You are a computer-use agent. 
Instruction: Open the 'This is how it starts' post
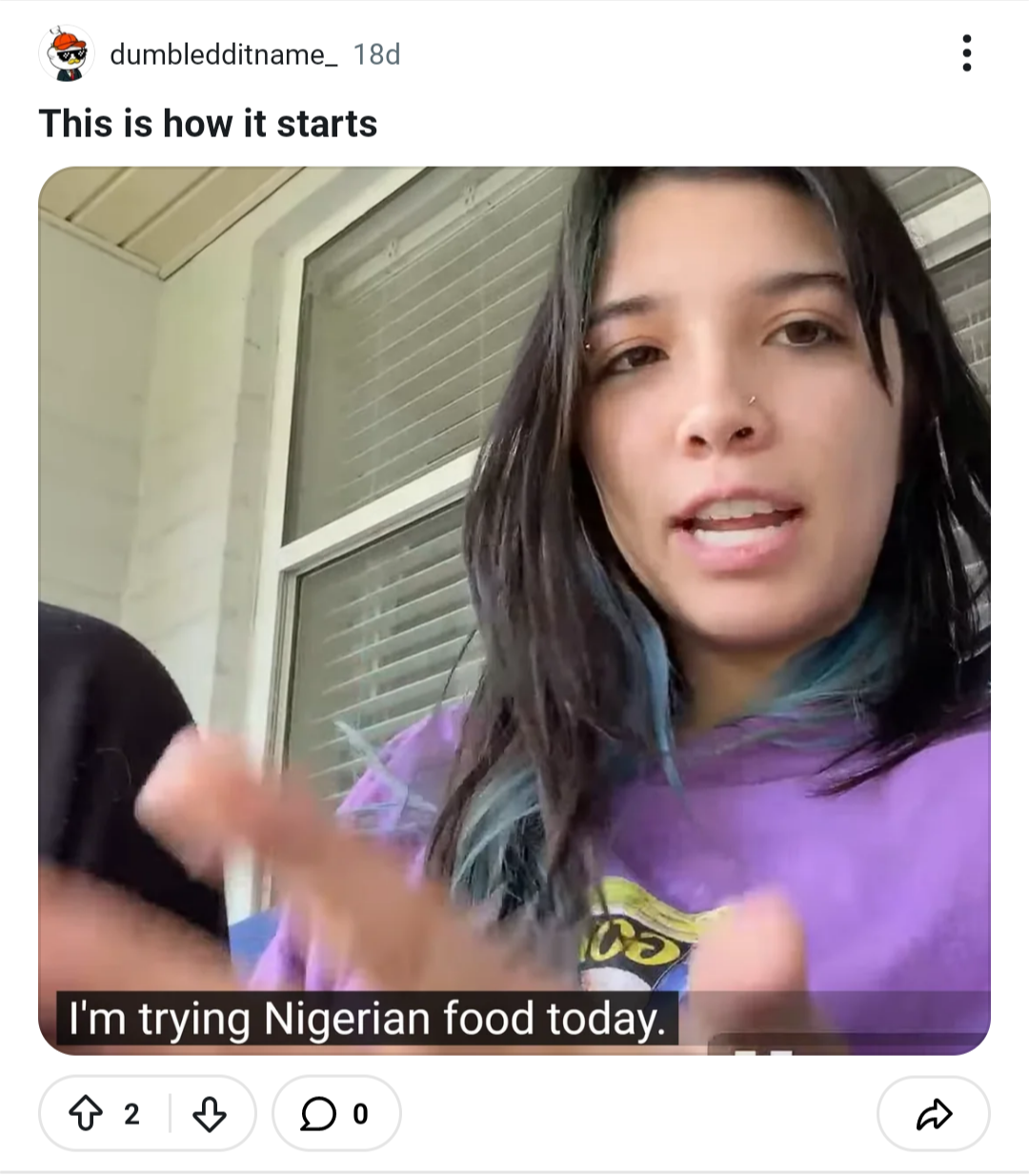click(208, 124)
